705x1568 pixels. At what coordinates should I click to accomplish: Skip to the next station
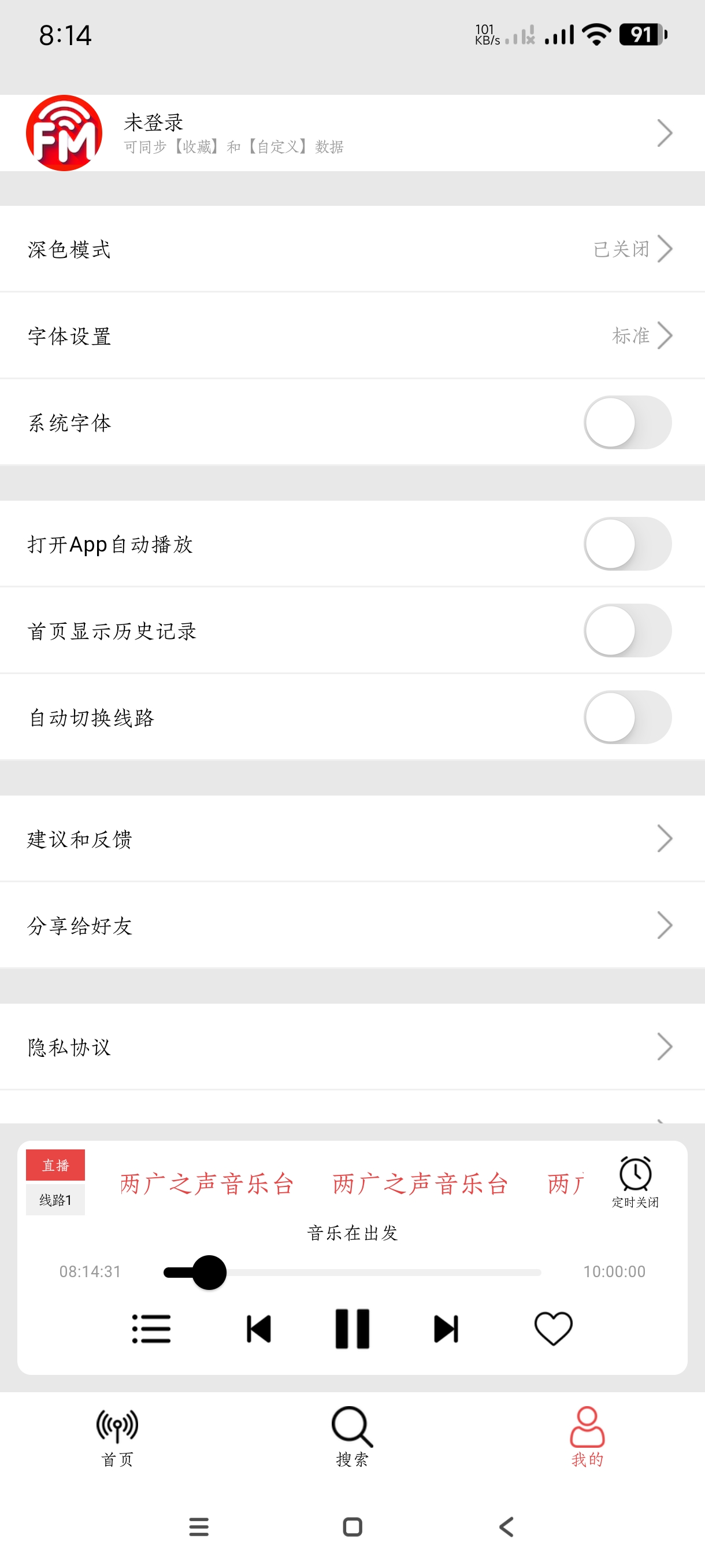tap(446, 1328)
